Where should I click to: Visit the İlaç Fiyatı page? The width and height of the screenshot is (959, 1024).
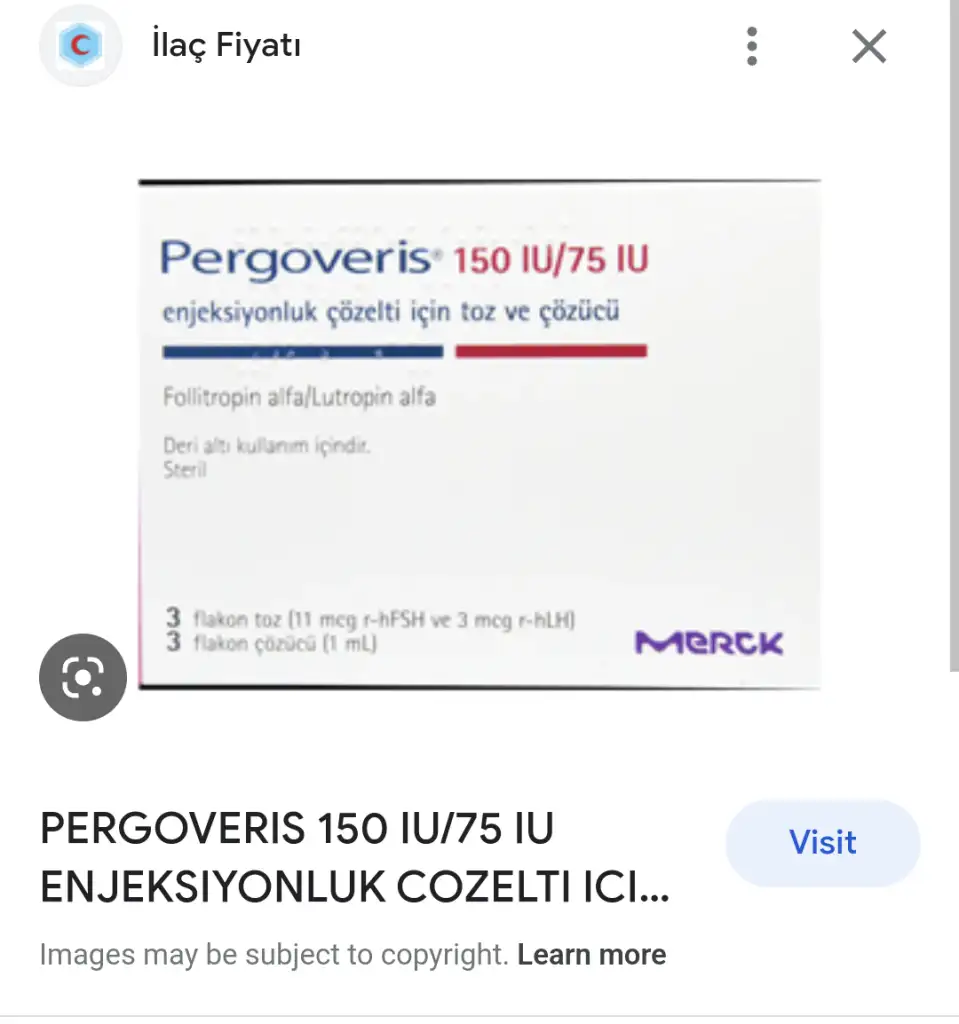click(x=822, y=843)
